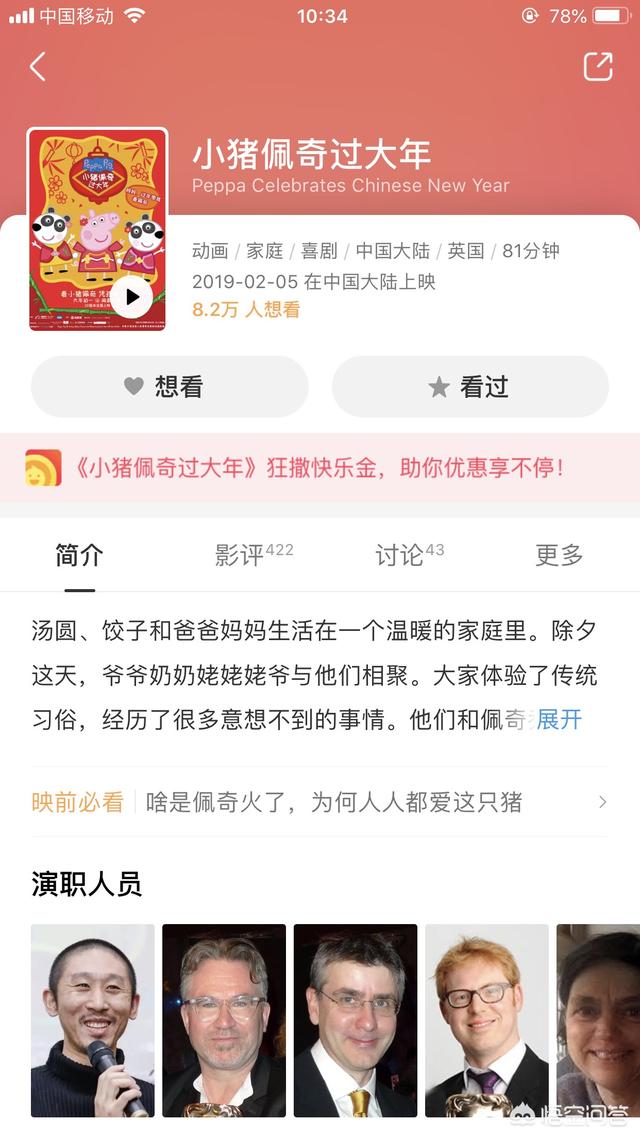
Task: Open the cast member with orange hair
Action: tap(487, 1020)
